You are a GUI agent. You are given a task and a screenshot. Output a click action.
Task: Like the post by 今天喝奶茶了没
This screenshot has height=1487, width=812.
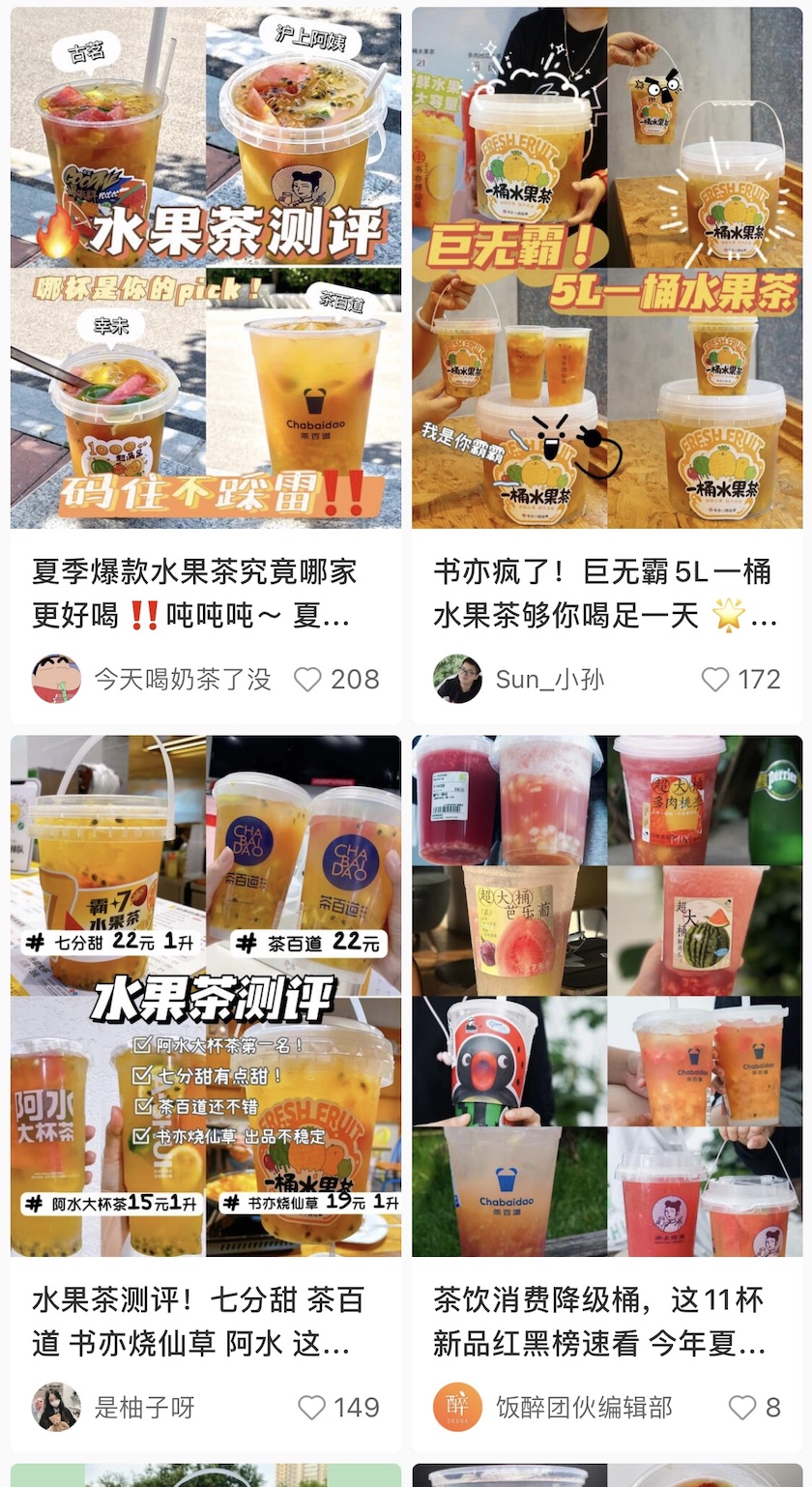pyautogui.click(x=307, y=680)
